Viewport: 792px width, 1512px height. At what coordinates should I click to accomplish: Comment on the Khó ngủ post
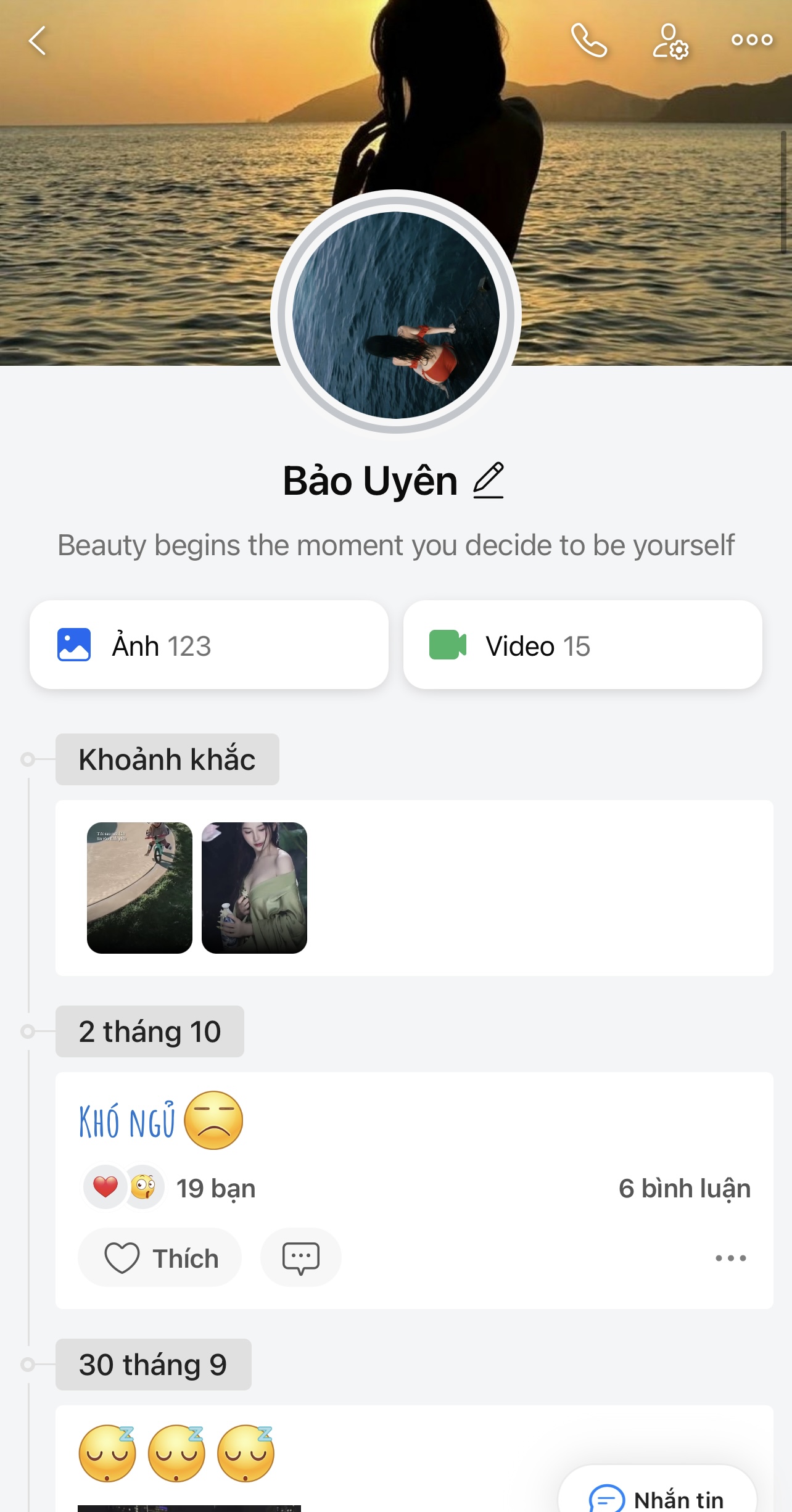300,1258
